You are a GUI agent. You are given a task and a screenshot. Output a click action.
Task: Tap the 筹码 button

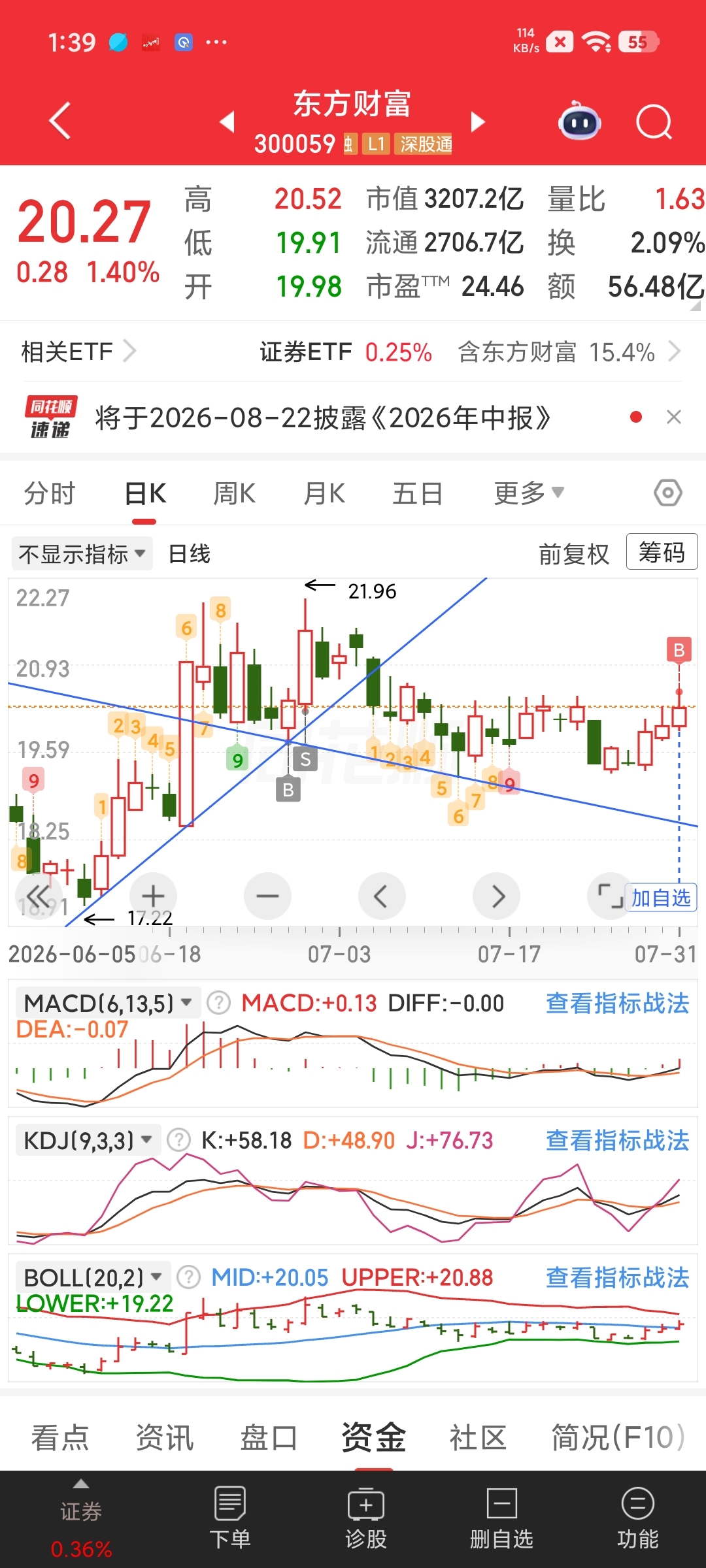click(662, 552)
